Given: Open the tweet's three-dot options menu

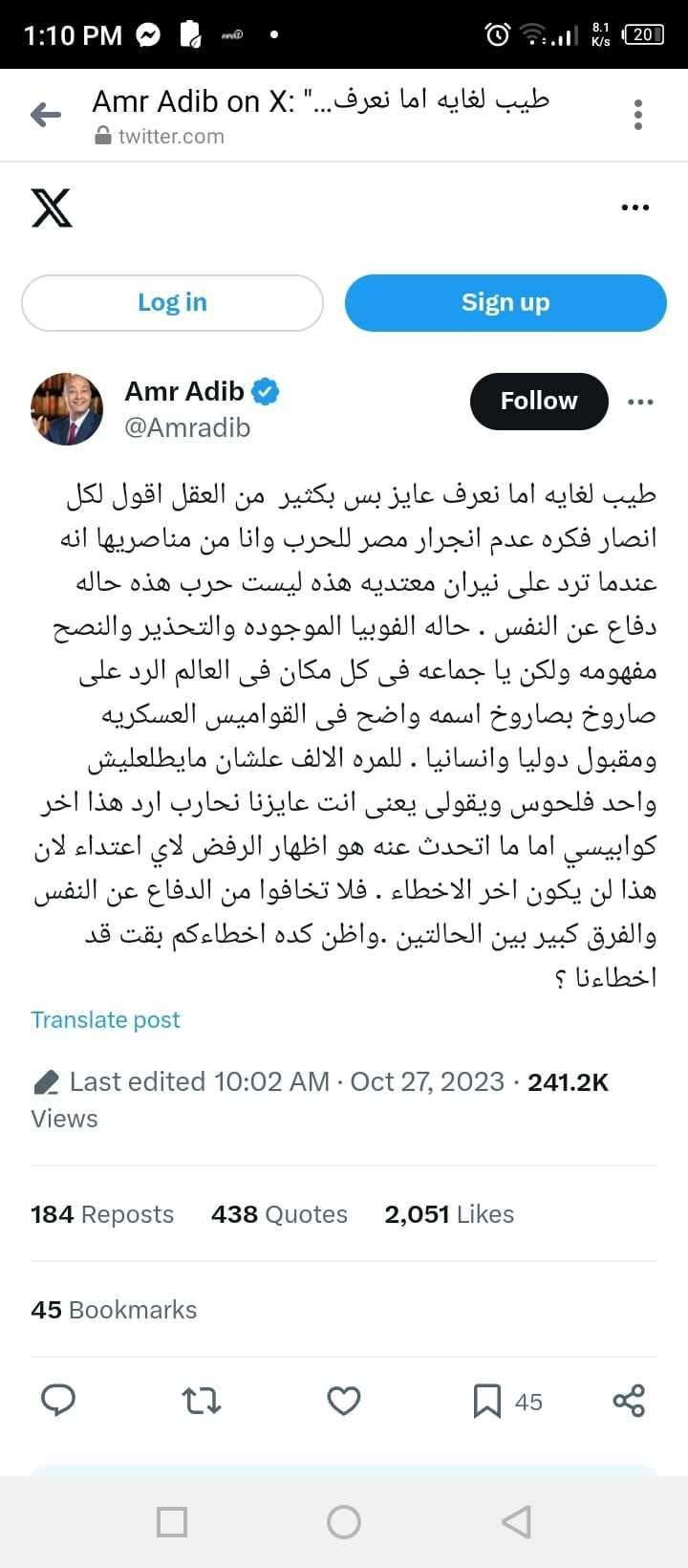Looking at the screenshot, I should pyautogui.click(x=641, y=402).
